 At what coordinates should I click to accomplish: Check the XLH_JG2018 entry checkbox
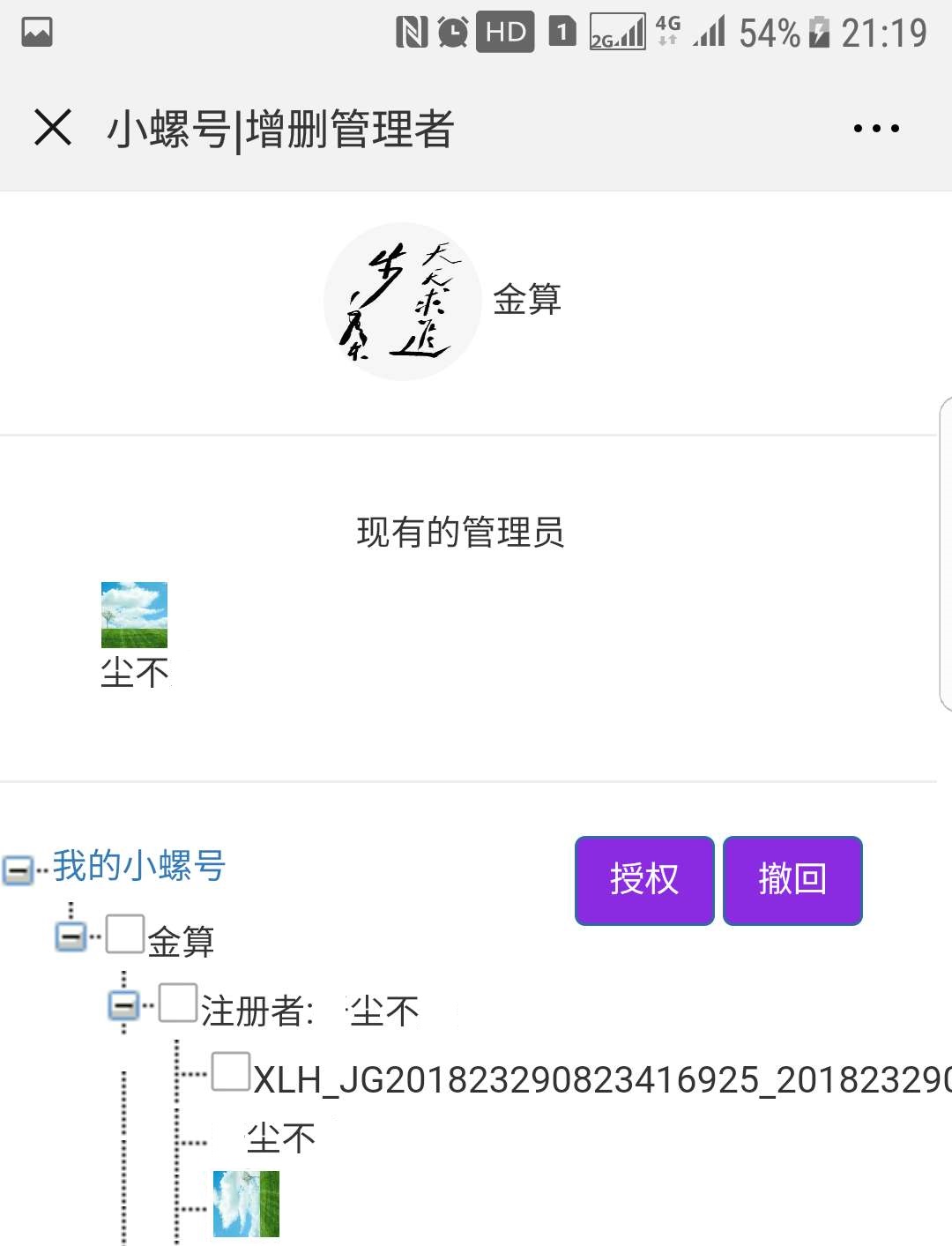tap(231, 1071)
